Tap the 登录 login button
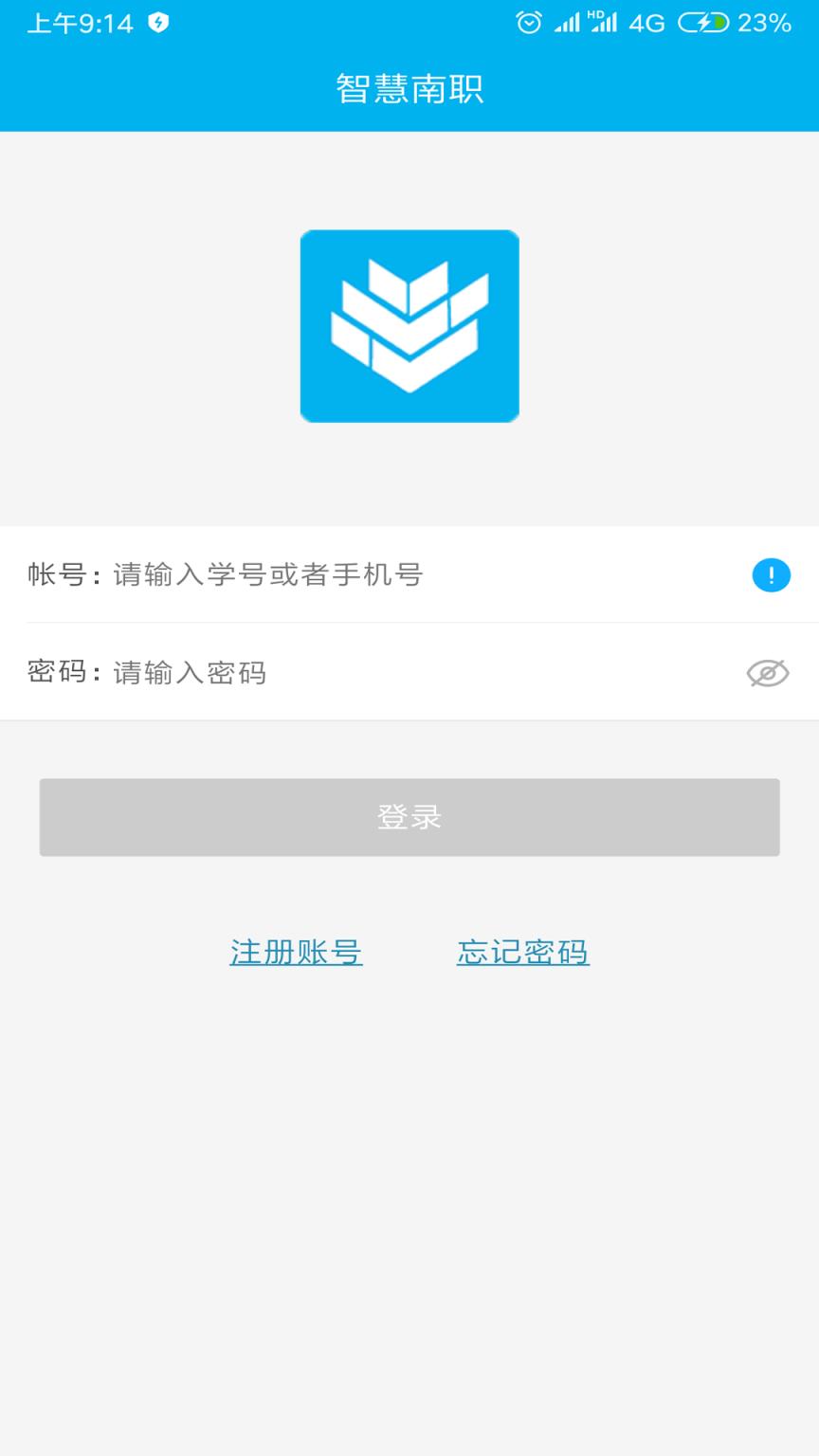This screenshot has width=819, height=1456. click(x=409, y=816)
